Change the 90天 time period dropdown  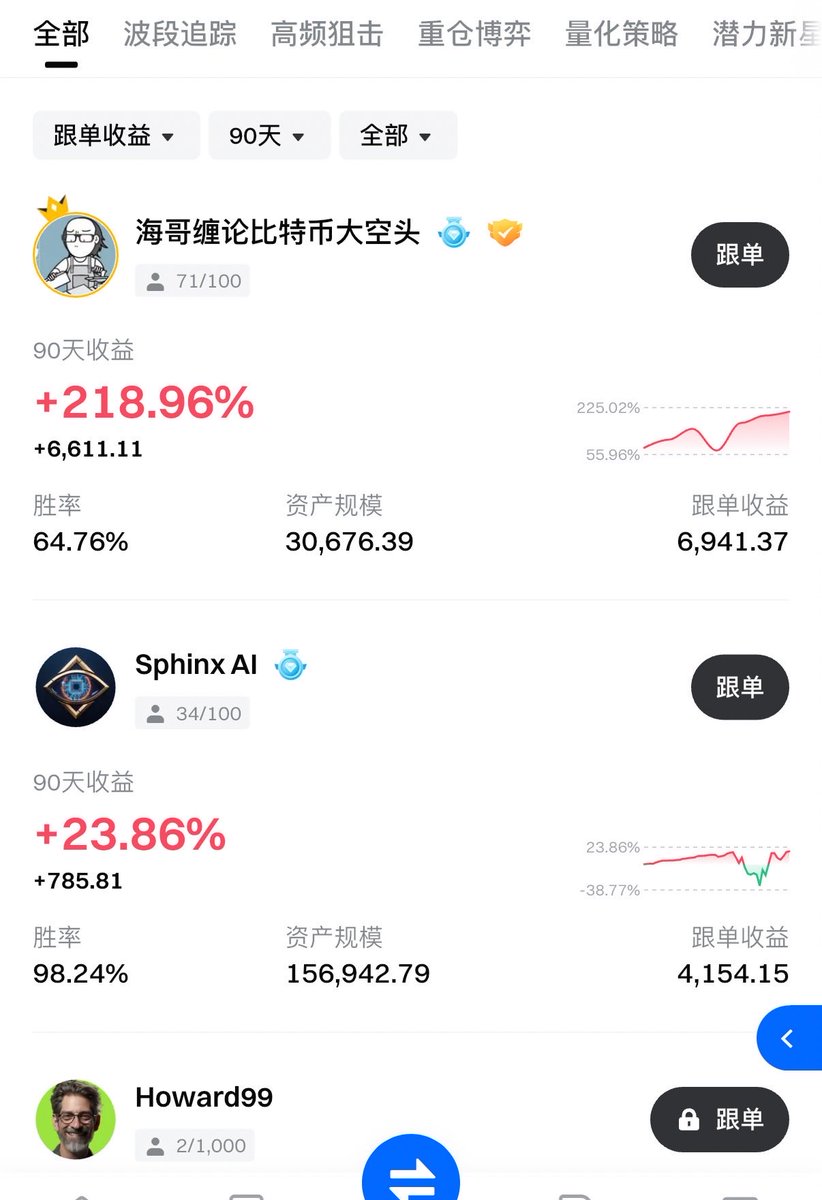pyautogui.click(x=268, y=136)
